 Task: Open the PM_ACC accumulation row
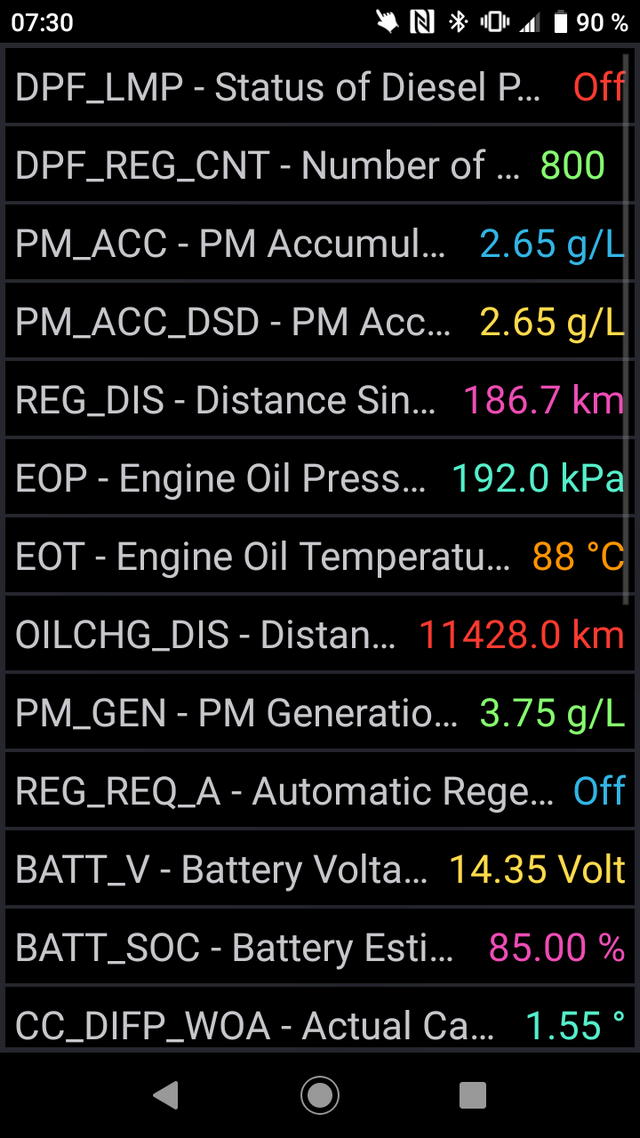pyautogui.click(x=320, y=243)
